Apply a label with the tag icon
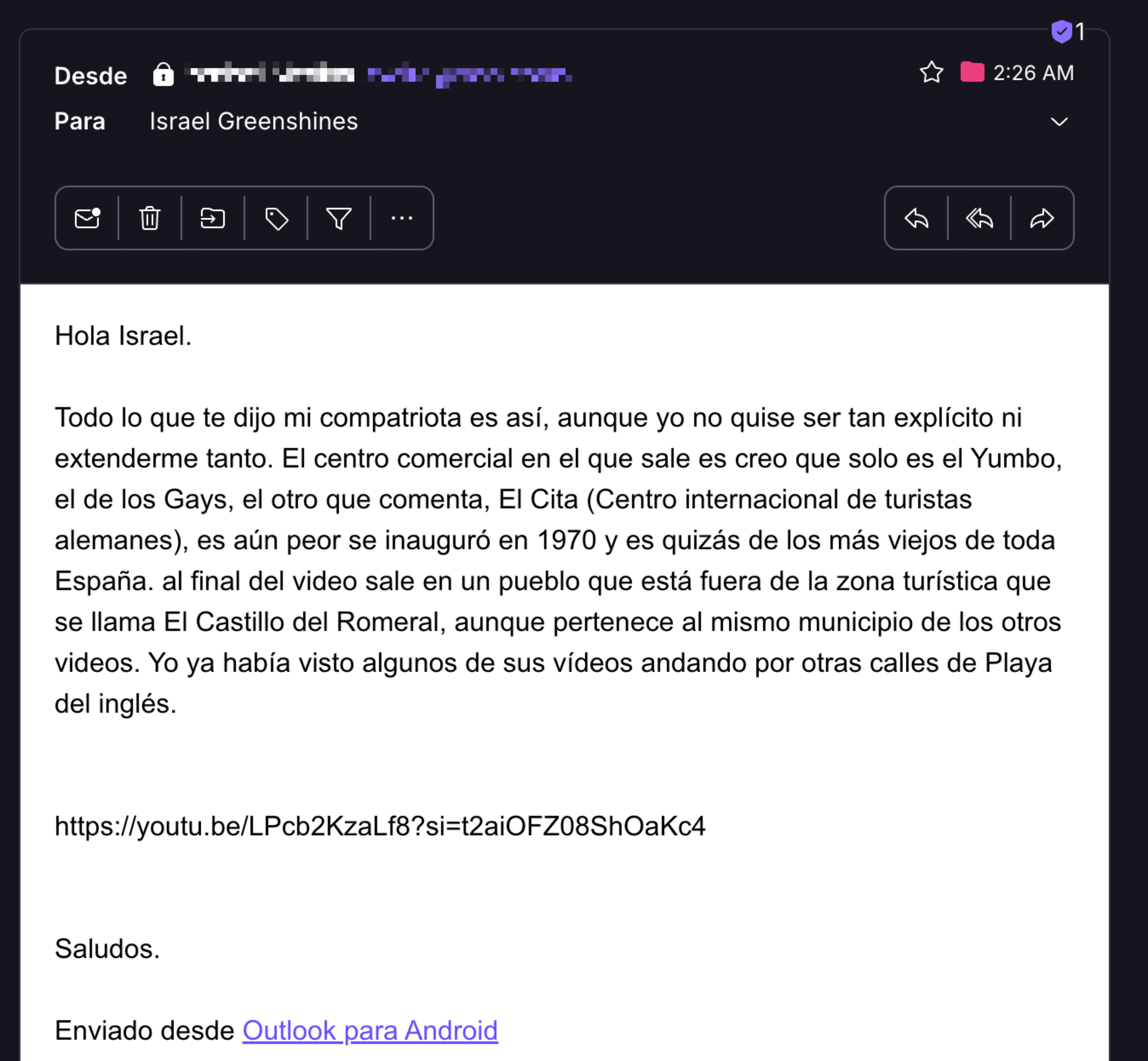Image resolution: width=1148 pixels, height=1061 pixels. [276, 218]
